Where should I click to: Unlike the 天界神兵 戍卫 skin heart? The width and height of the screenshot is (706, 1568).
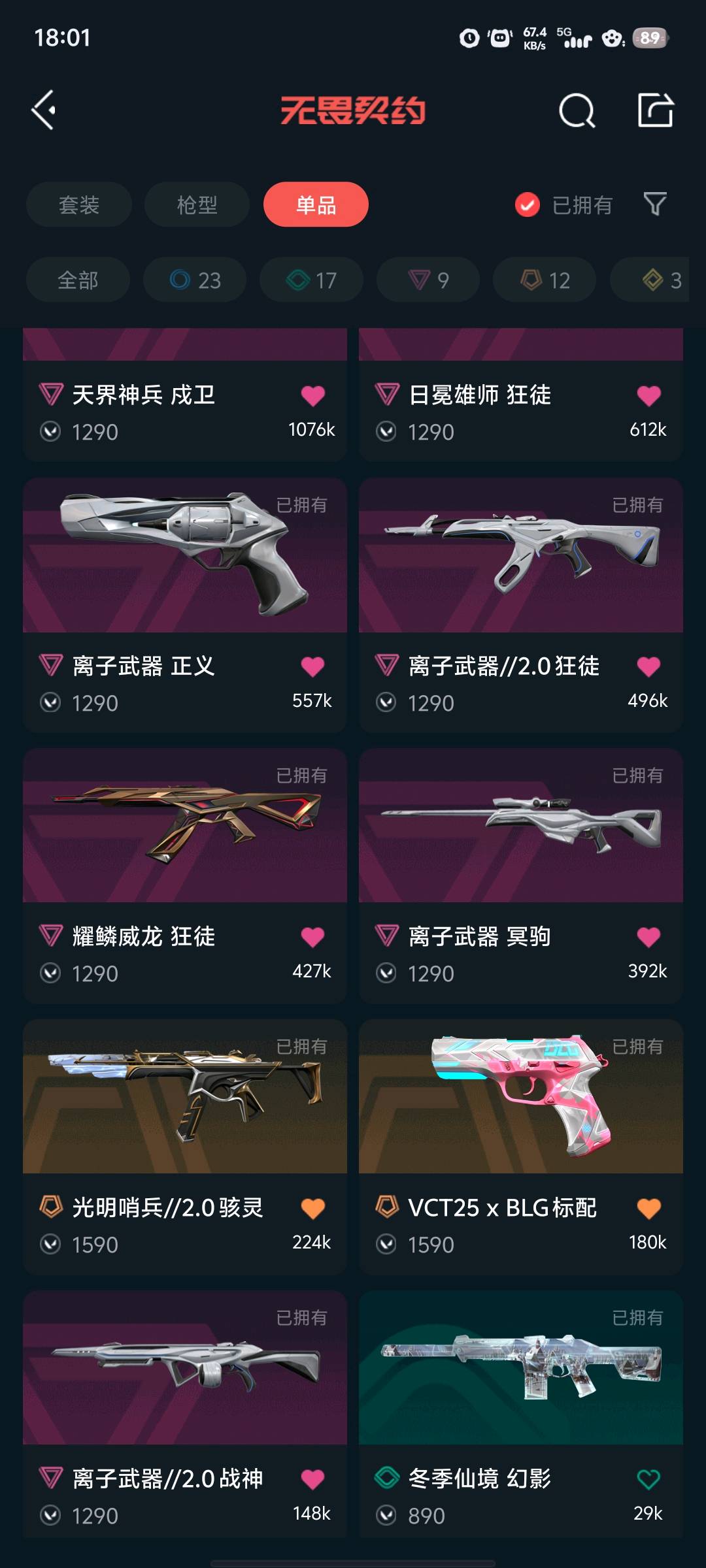(312, 396)
